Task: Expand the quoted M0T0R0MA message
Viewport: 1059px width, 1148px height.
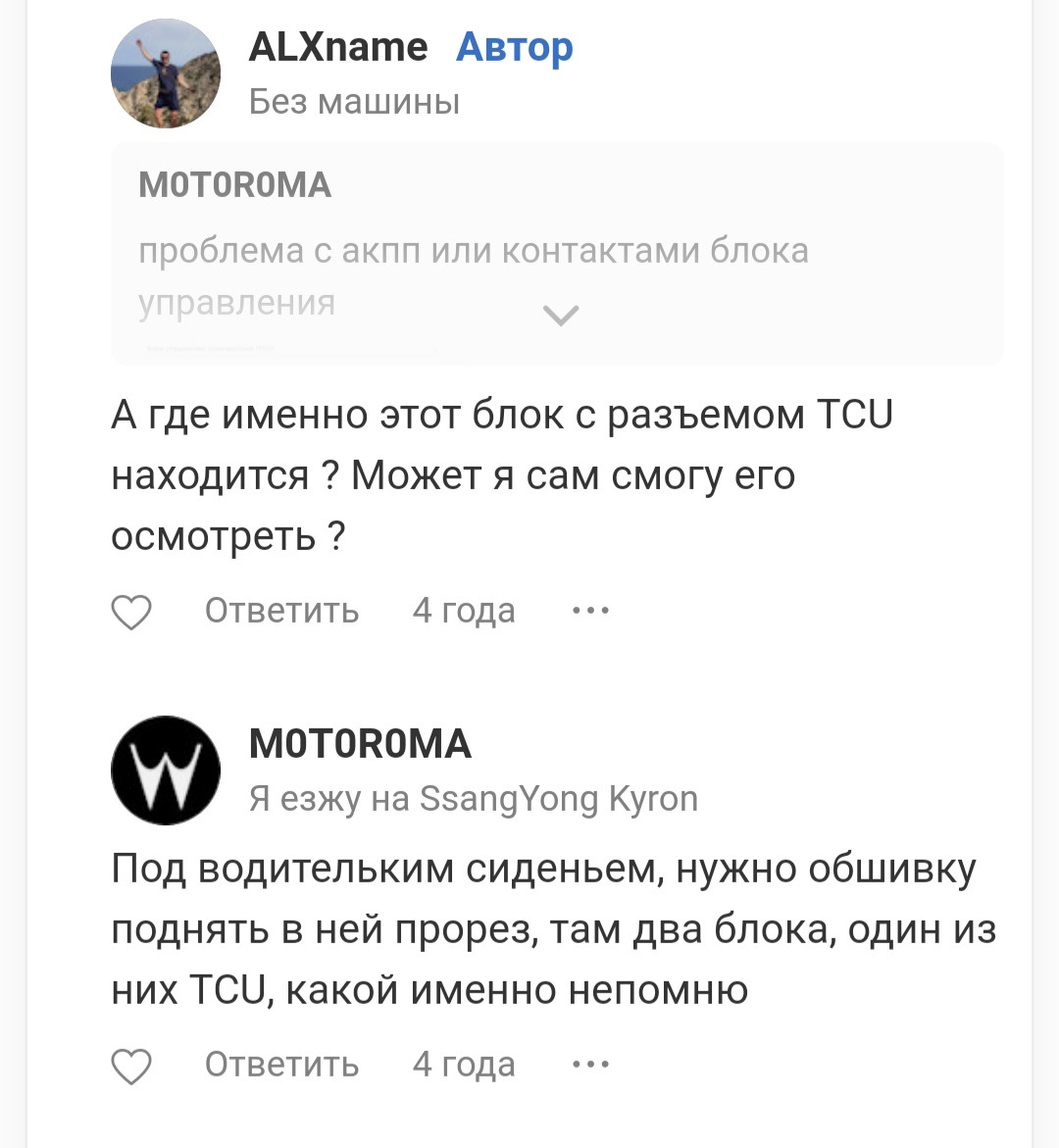Action: (561, 316)
